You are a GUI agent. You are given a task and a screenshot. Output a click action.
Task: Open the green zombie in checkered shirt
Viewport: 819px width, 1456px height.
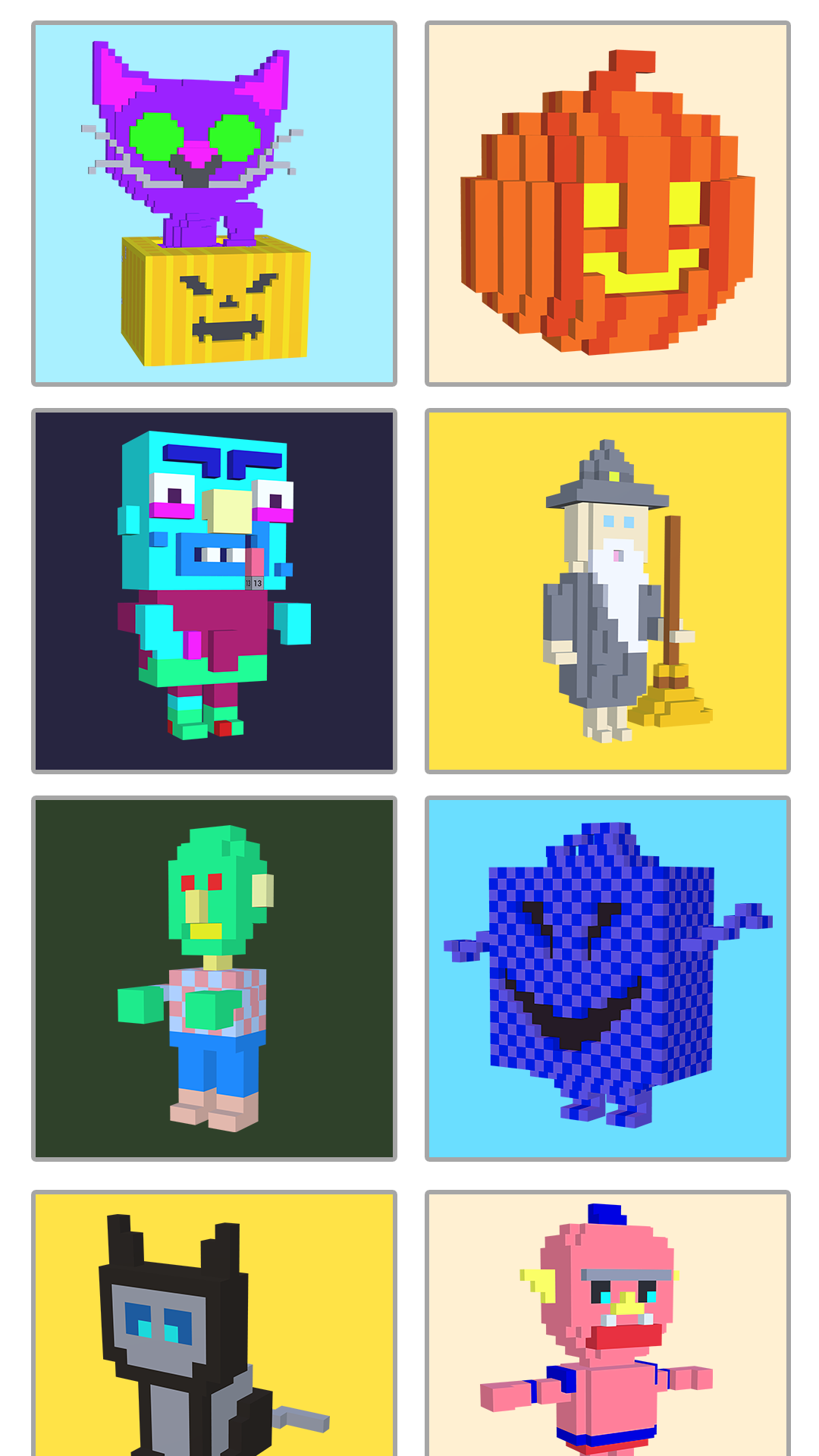214,978
